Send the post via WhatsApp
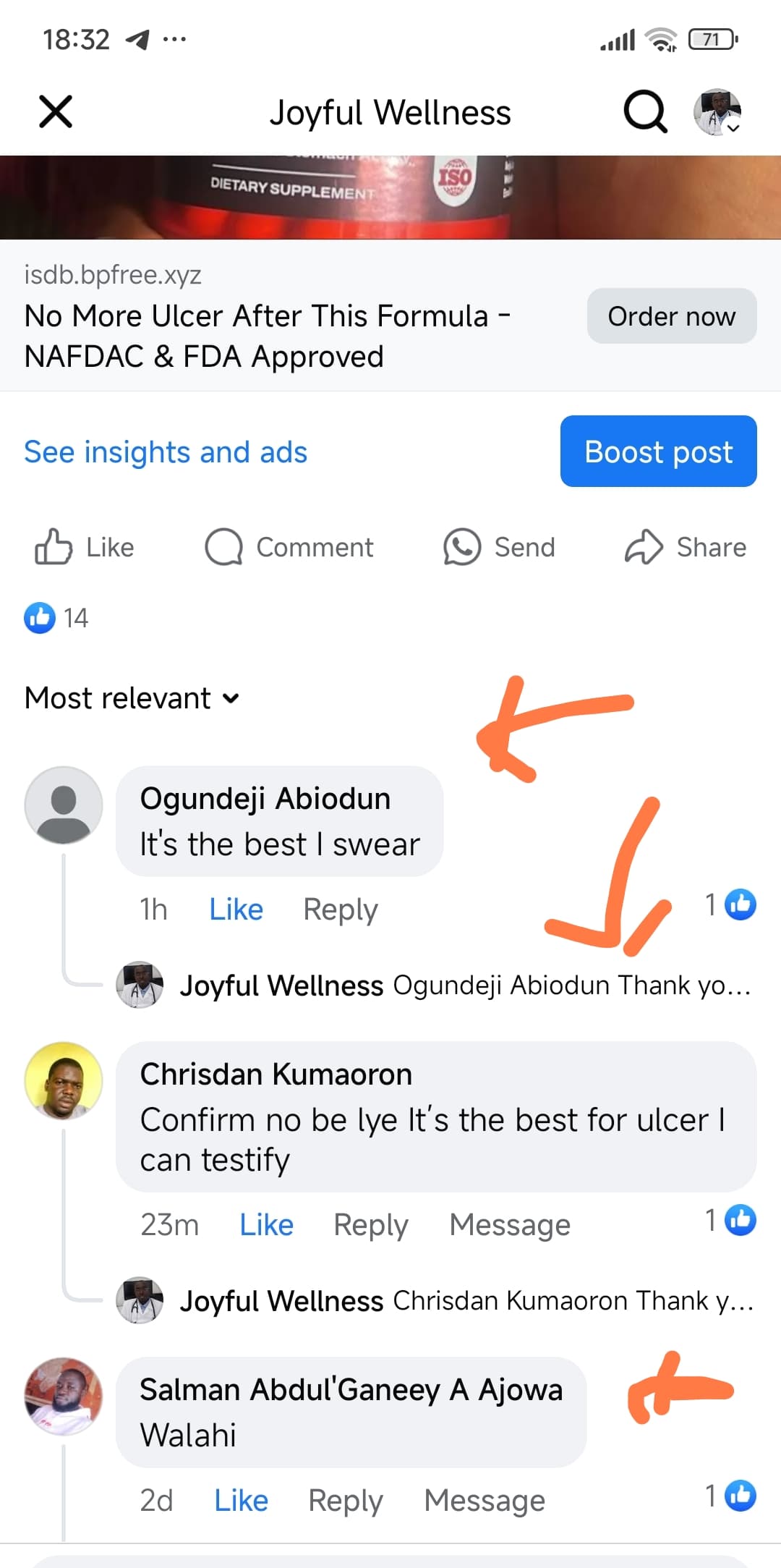 click(499, 547)
